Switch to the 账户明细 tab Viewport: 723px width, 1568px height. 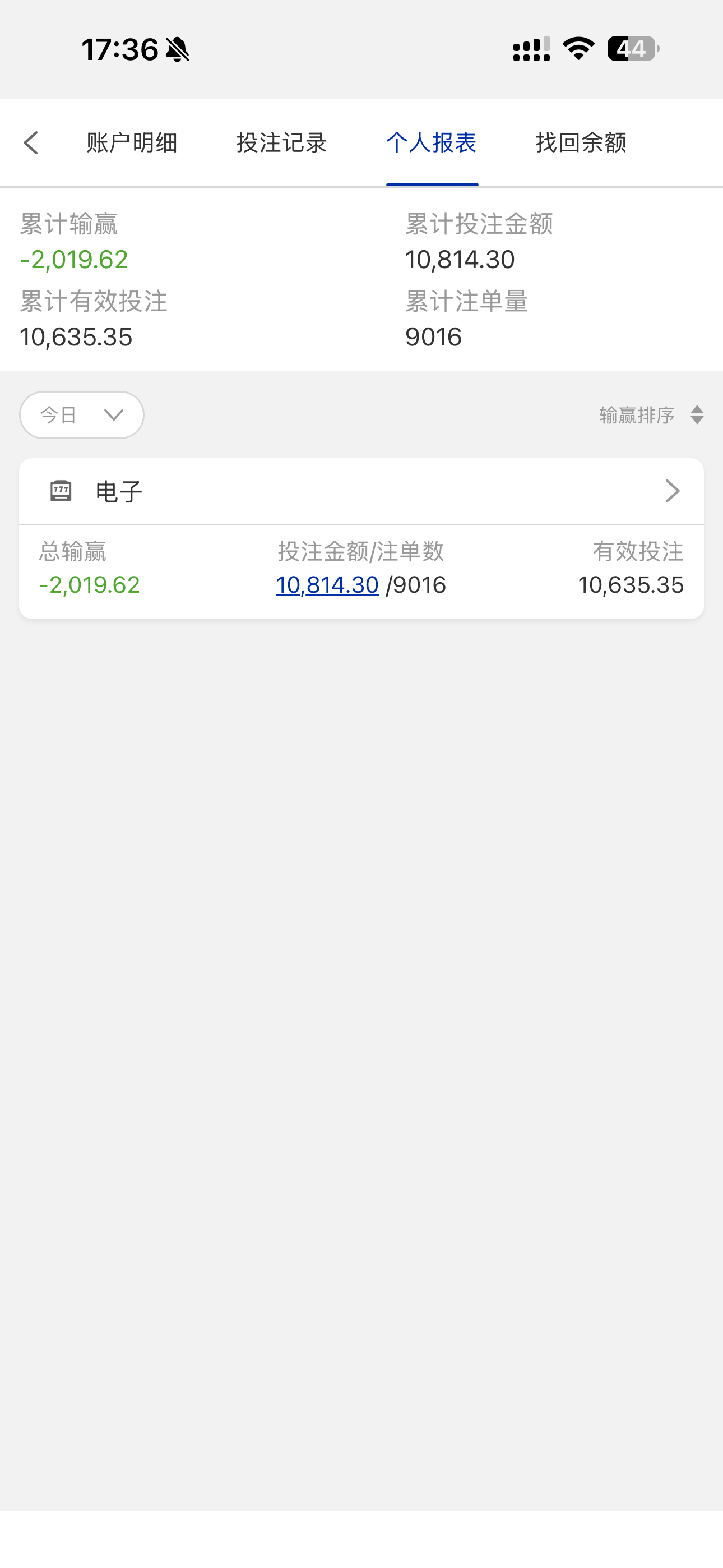132,143
